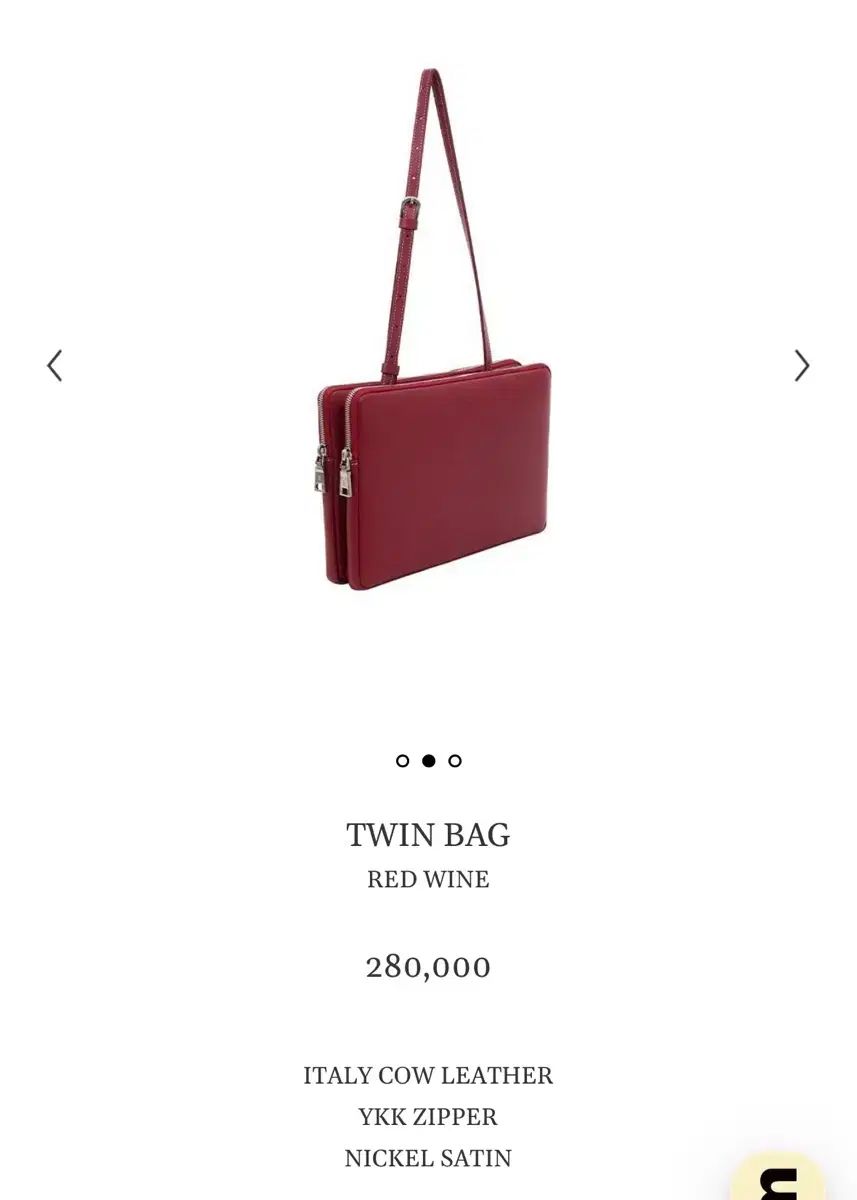Screen dimensions: 857x1200
Task: Show the previous product image
Action: 55,365
